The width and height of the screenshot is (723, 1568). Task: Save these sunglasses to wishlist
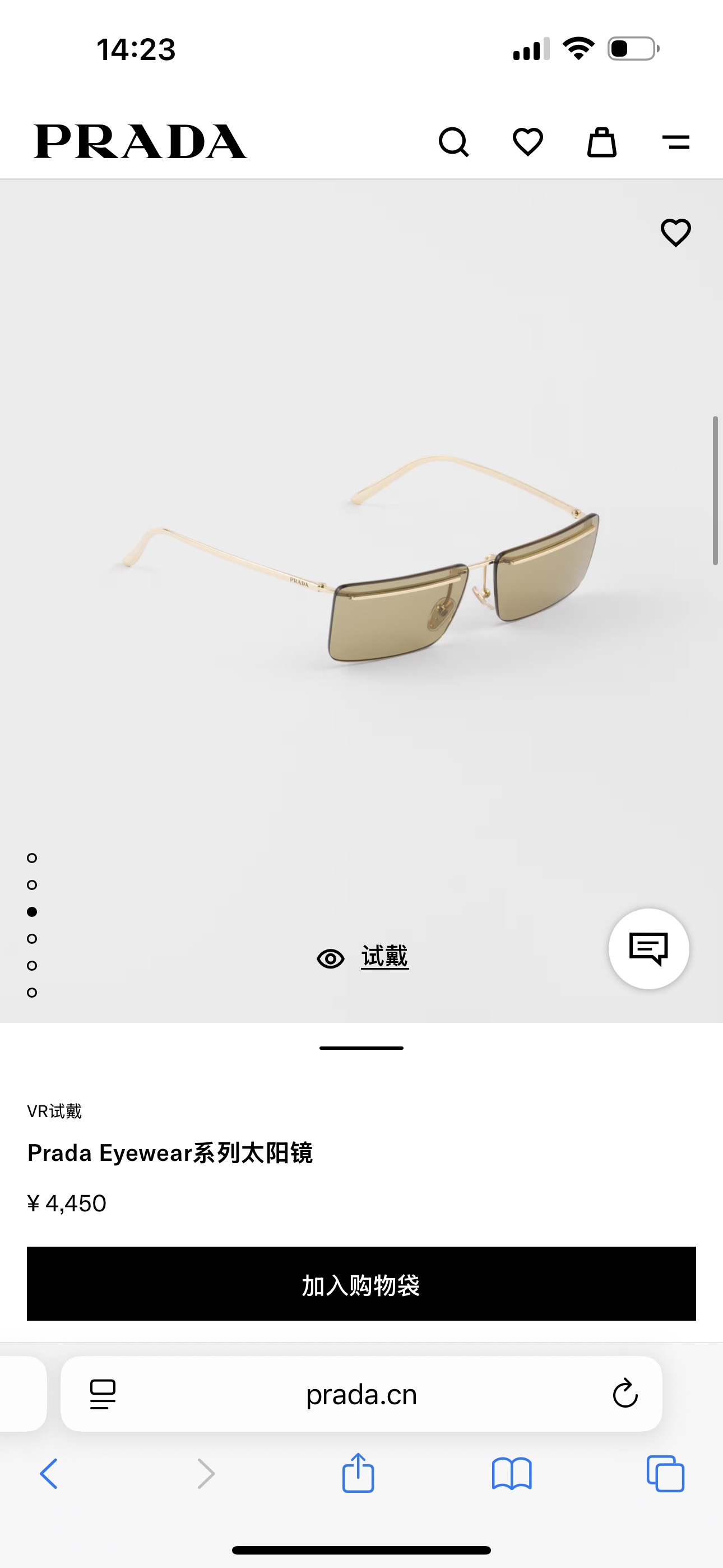click(x=675, y=233)
